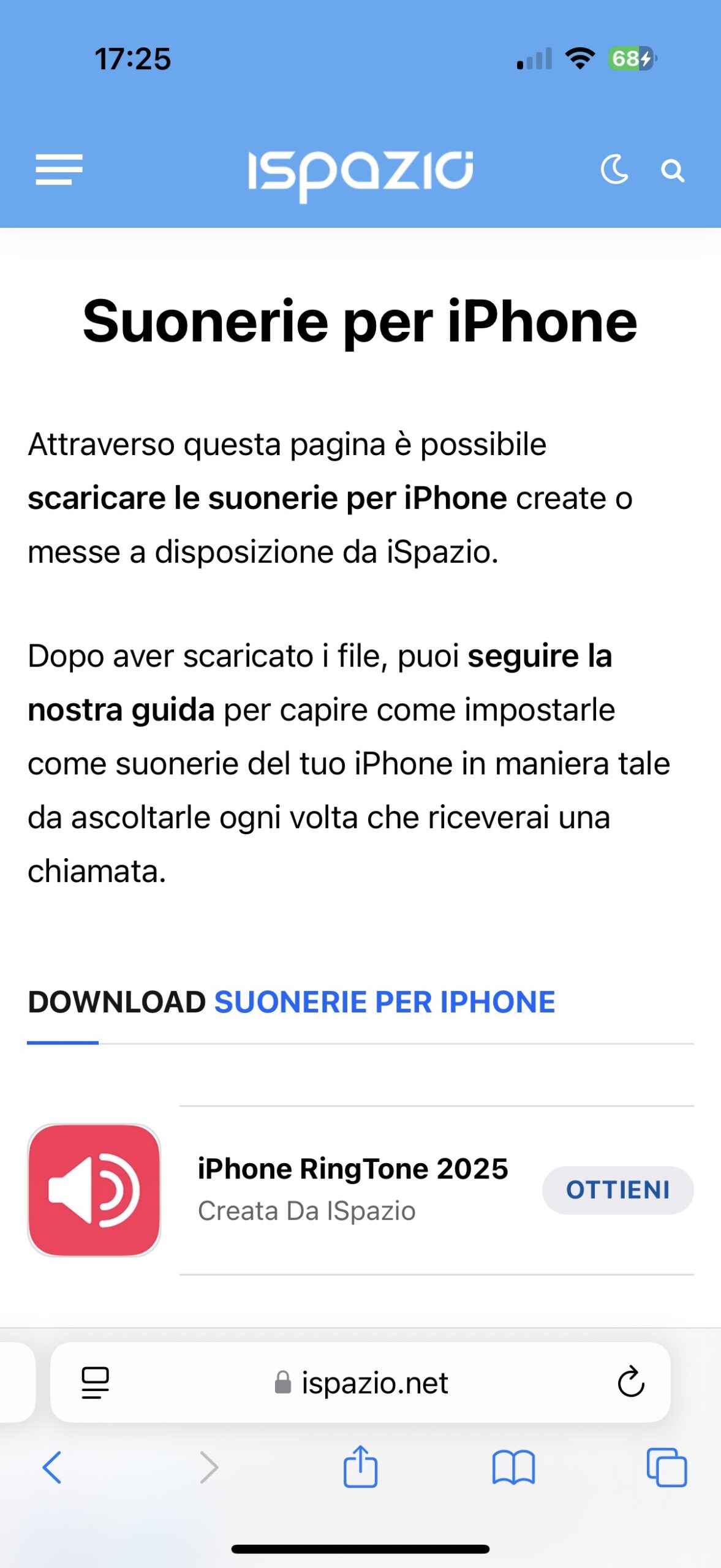Image resolution: width=721 pixels, height=1568 pixels.
Task: Reload the current page
Action: click(631, 1382)
